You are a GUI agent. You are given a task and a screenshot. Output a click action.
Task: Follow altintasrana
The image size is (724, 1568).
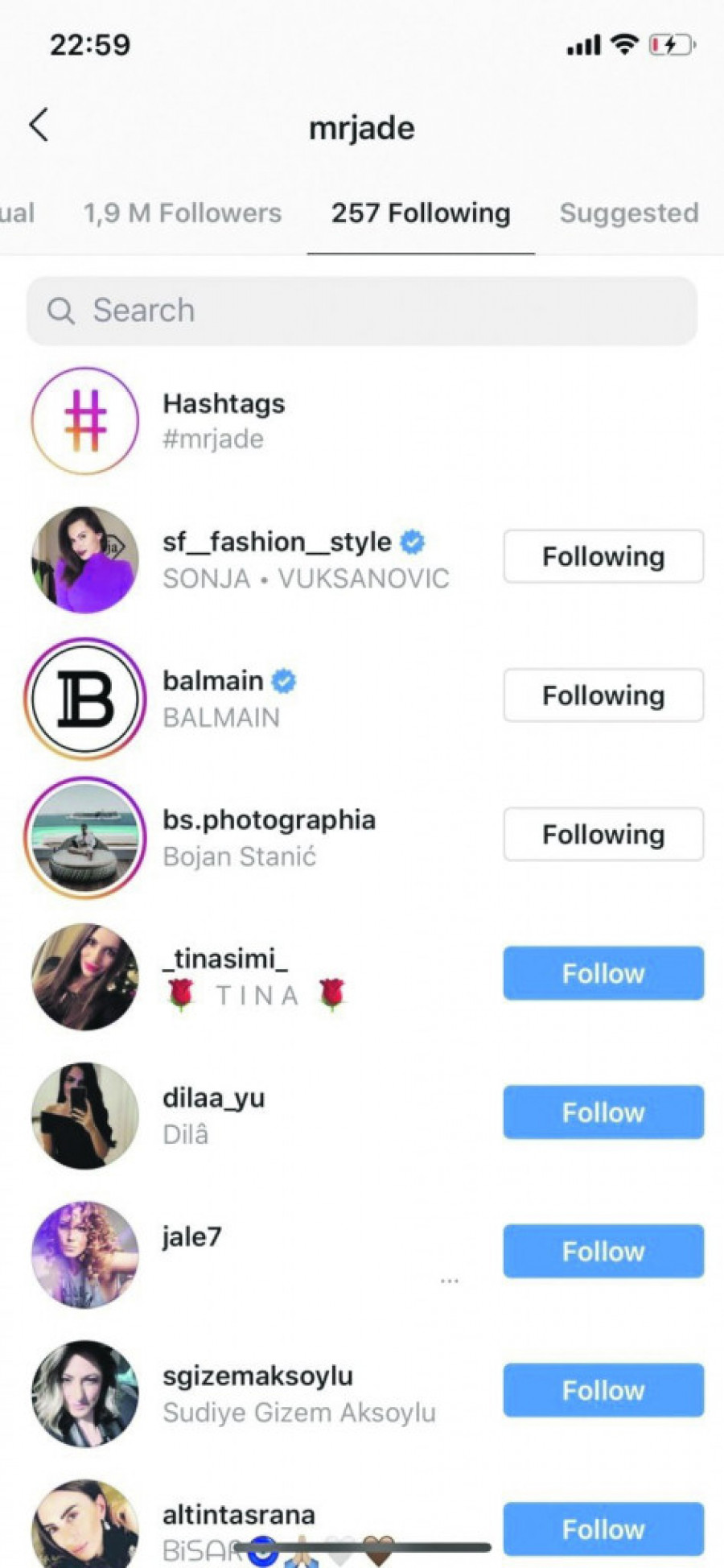(603, 1529)
